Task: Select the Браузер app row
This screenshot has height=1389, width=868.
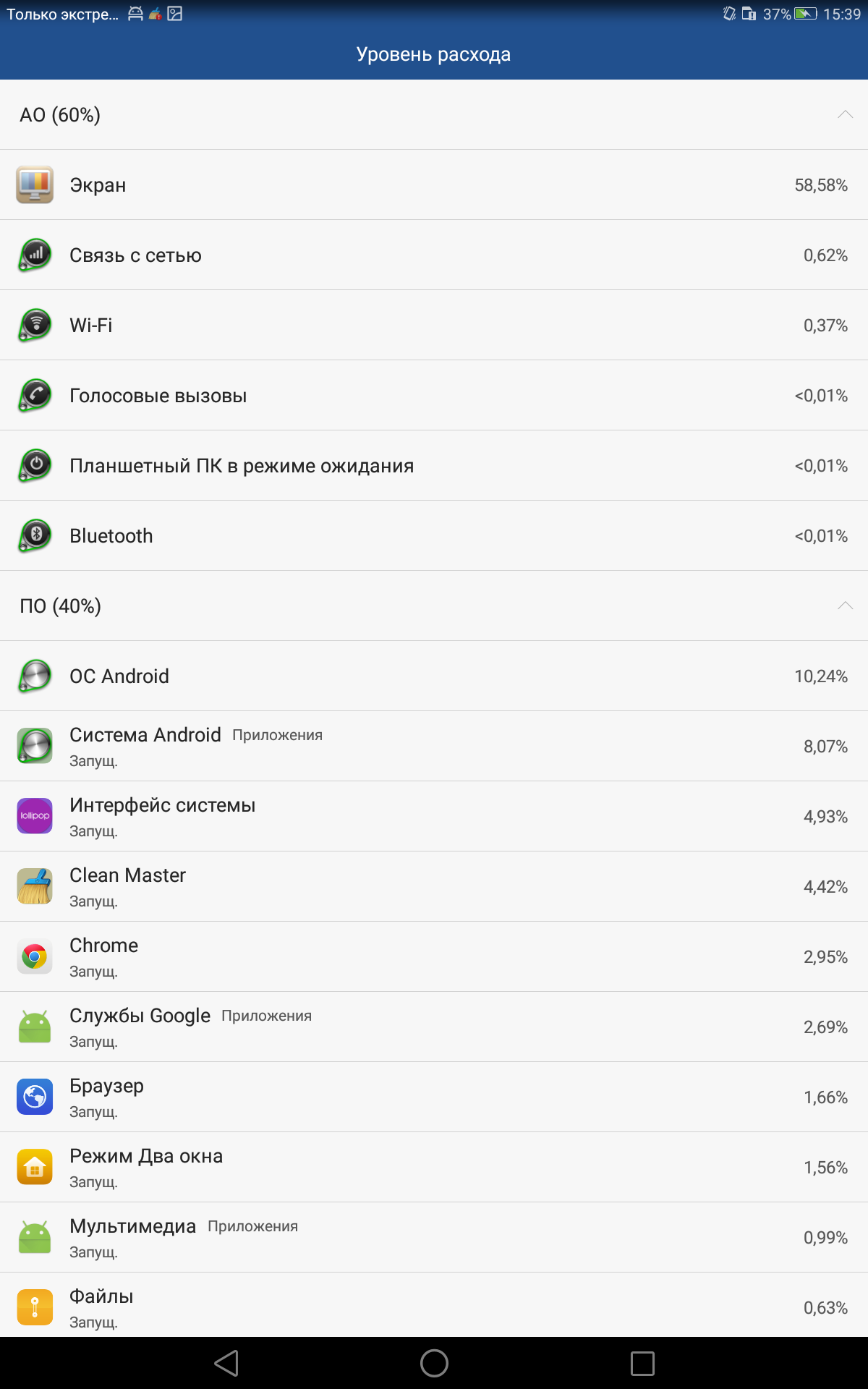Action: (x=434, y=1097)
